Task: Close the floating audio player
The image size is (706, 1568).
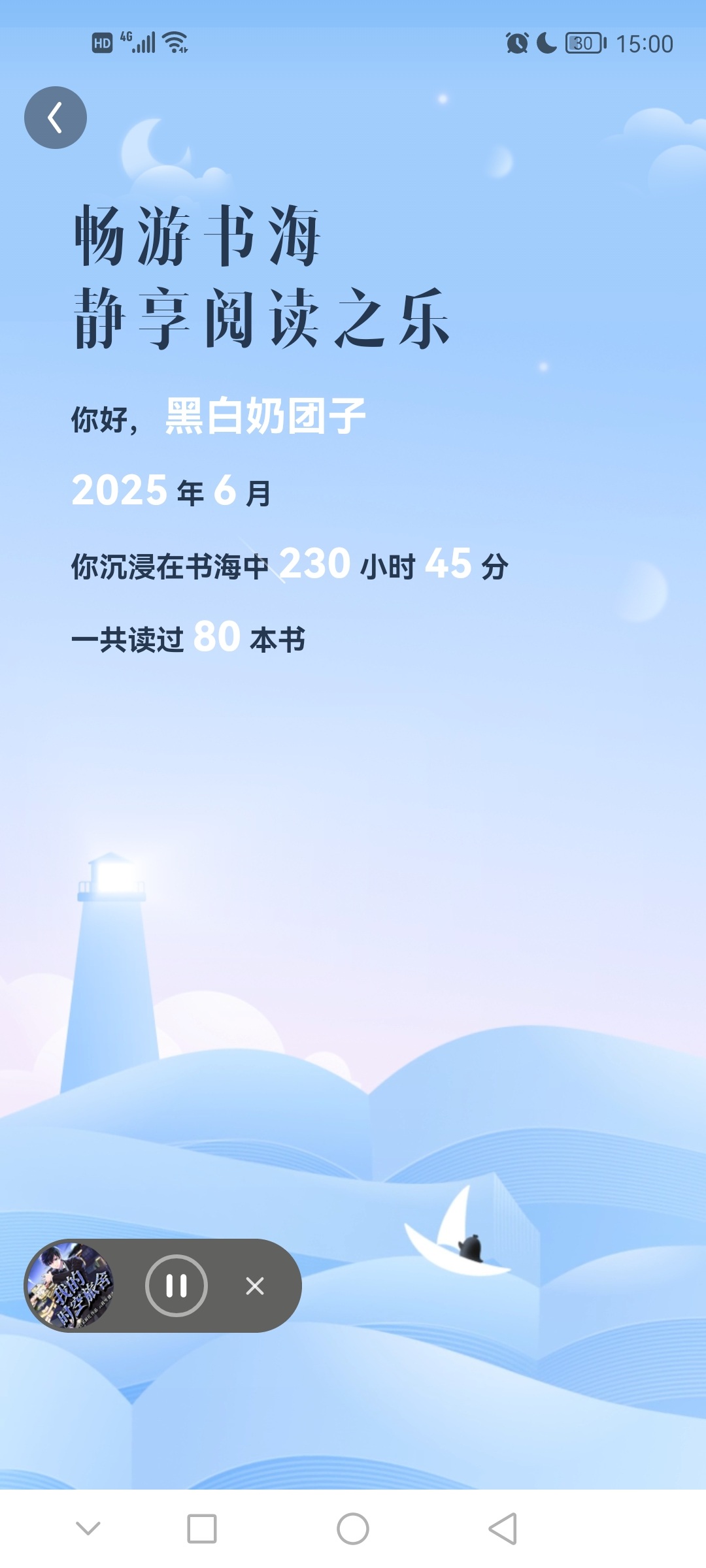Action: coord(255,1286)
